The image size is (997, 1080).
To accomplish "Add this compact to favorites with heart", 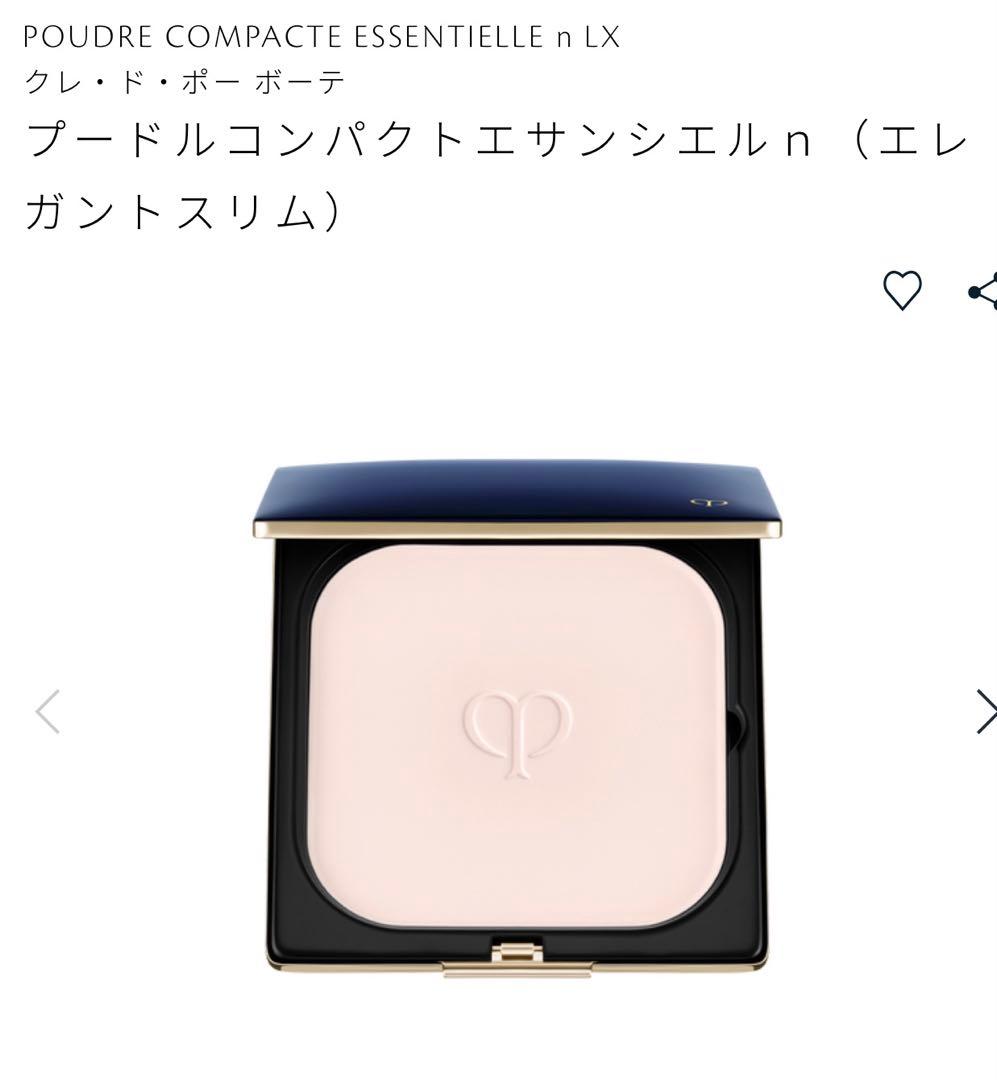I will [902, 291].
